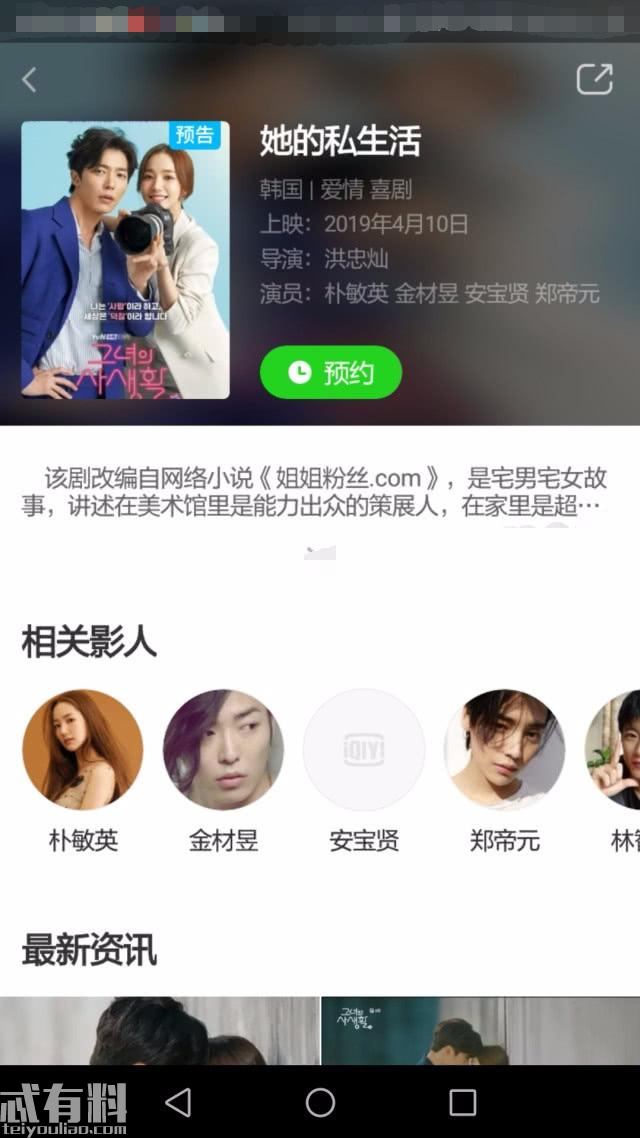Open actor 朴敏英's profile
This screenshot has height=1138, width=640.
(x=83, y=750)
